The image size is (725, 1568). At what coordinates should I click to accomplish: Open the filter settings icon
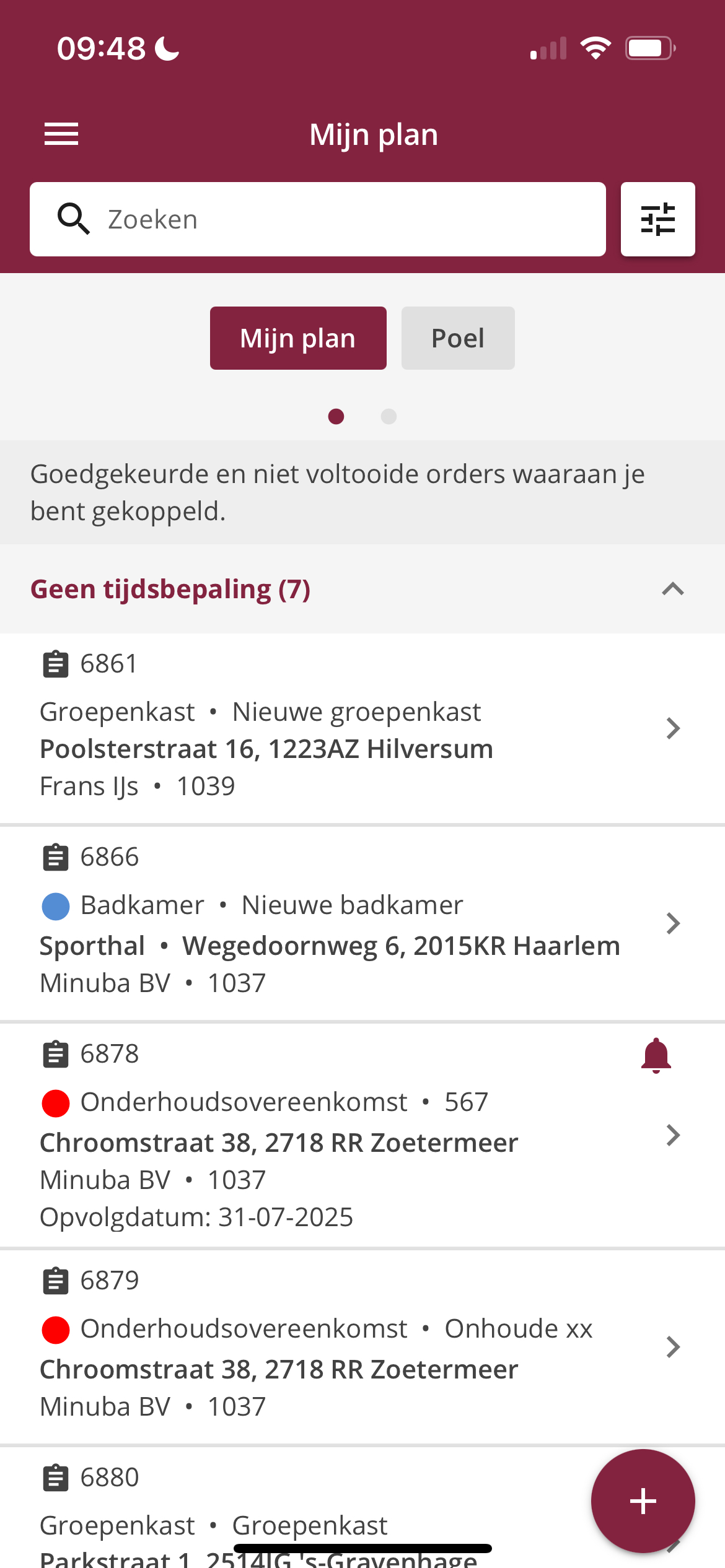[657, 219]
